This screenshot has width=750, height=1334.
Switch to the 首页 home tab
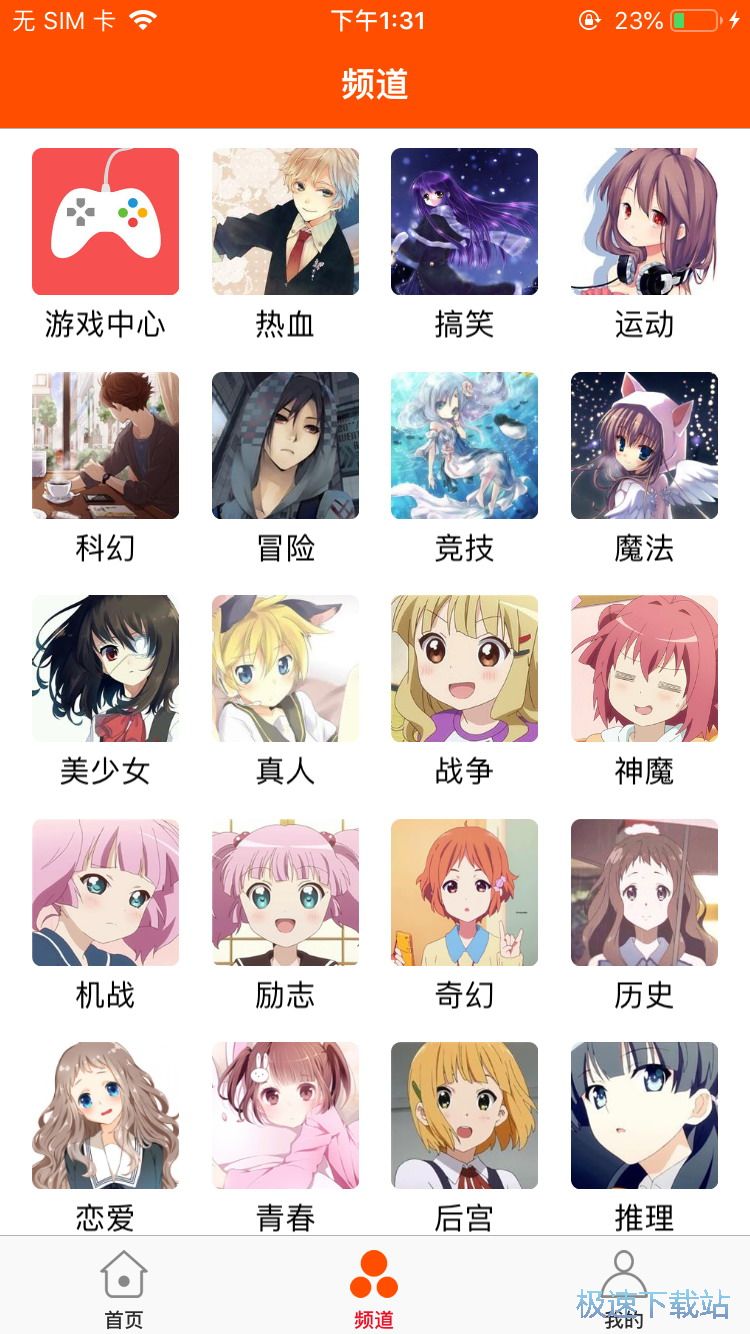click(x=122, y=1290)
